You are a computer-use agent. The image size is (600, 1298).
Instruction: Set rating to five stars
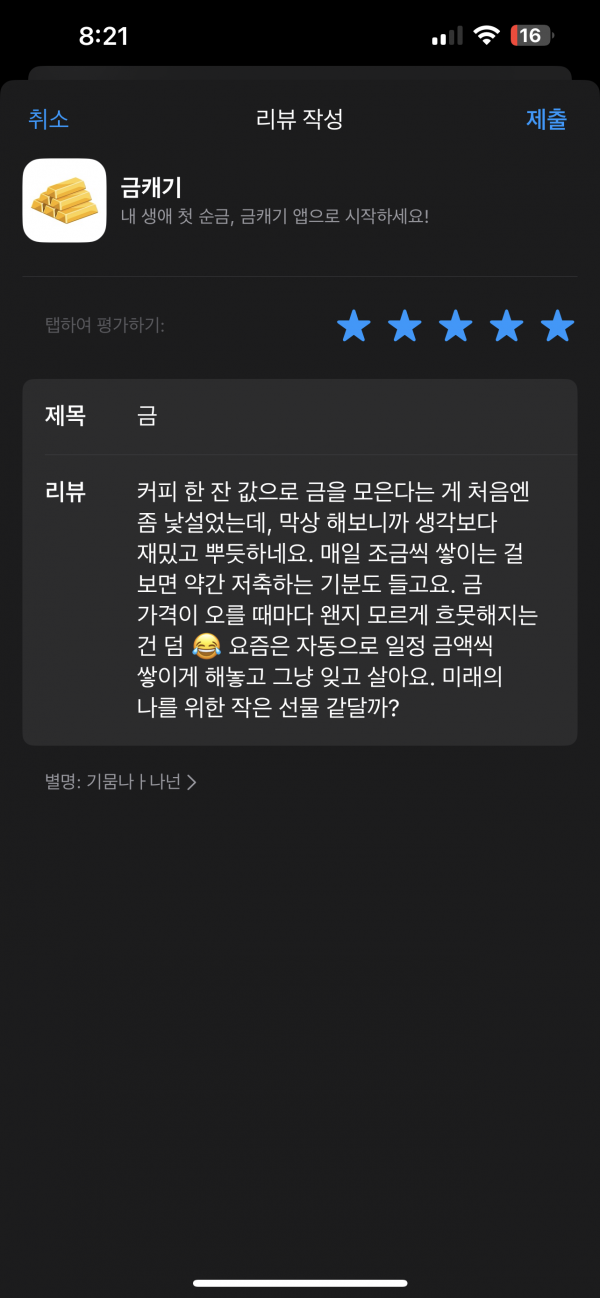coord(557,326)
